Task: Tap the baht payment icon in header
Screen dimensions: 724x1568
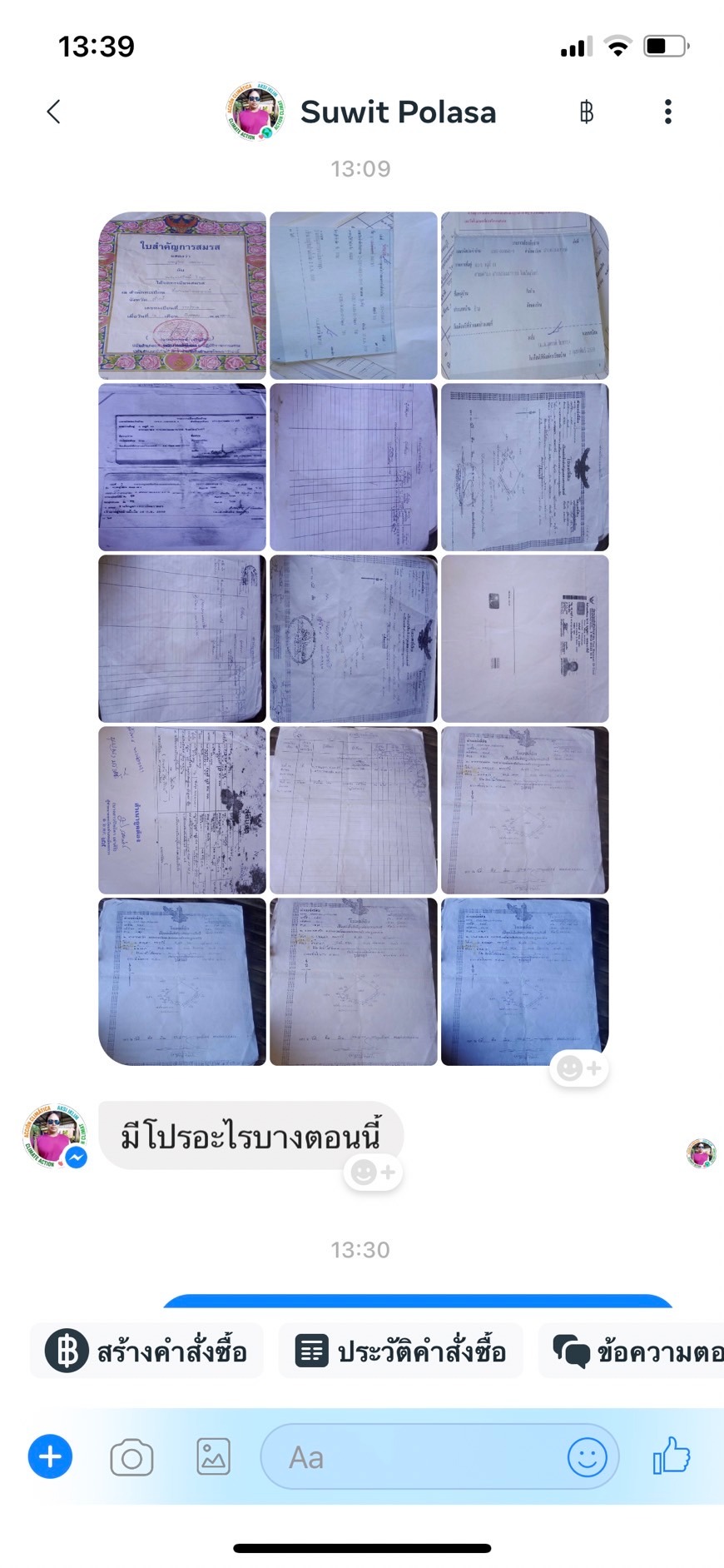Action: [x=586, y=112]
